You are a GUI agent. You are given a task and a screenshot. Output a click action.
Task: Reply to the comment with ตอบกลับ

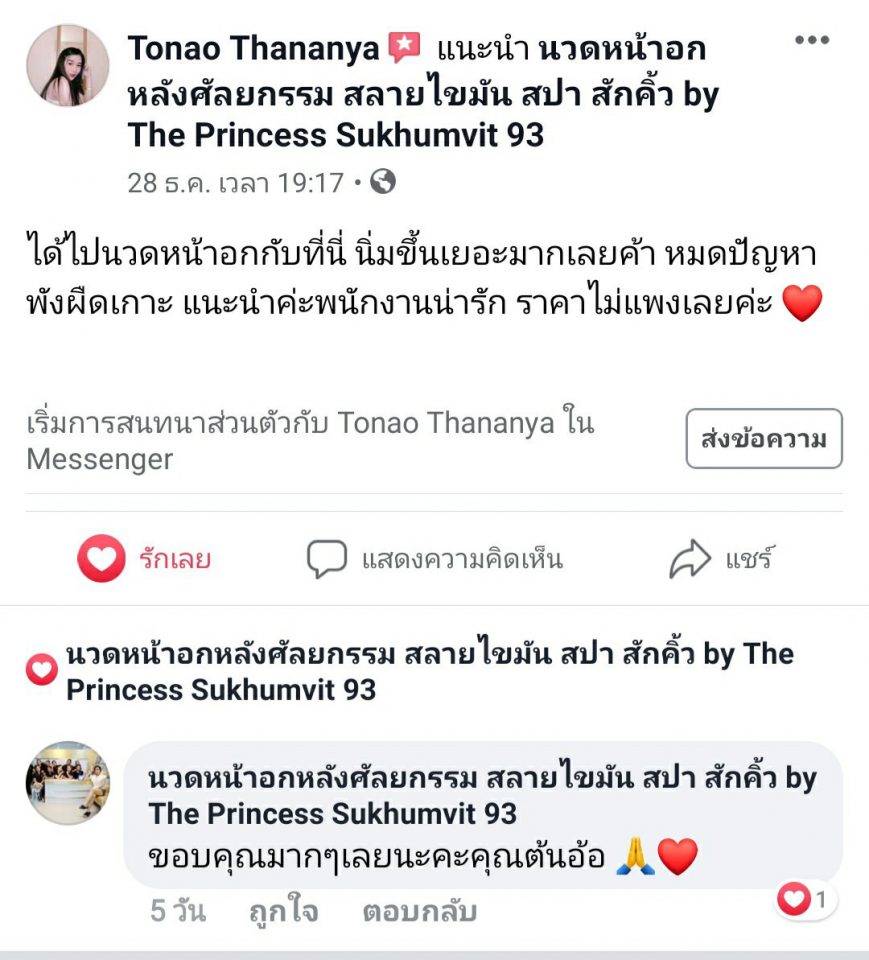pos(419,912)
